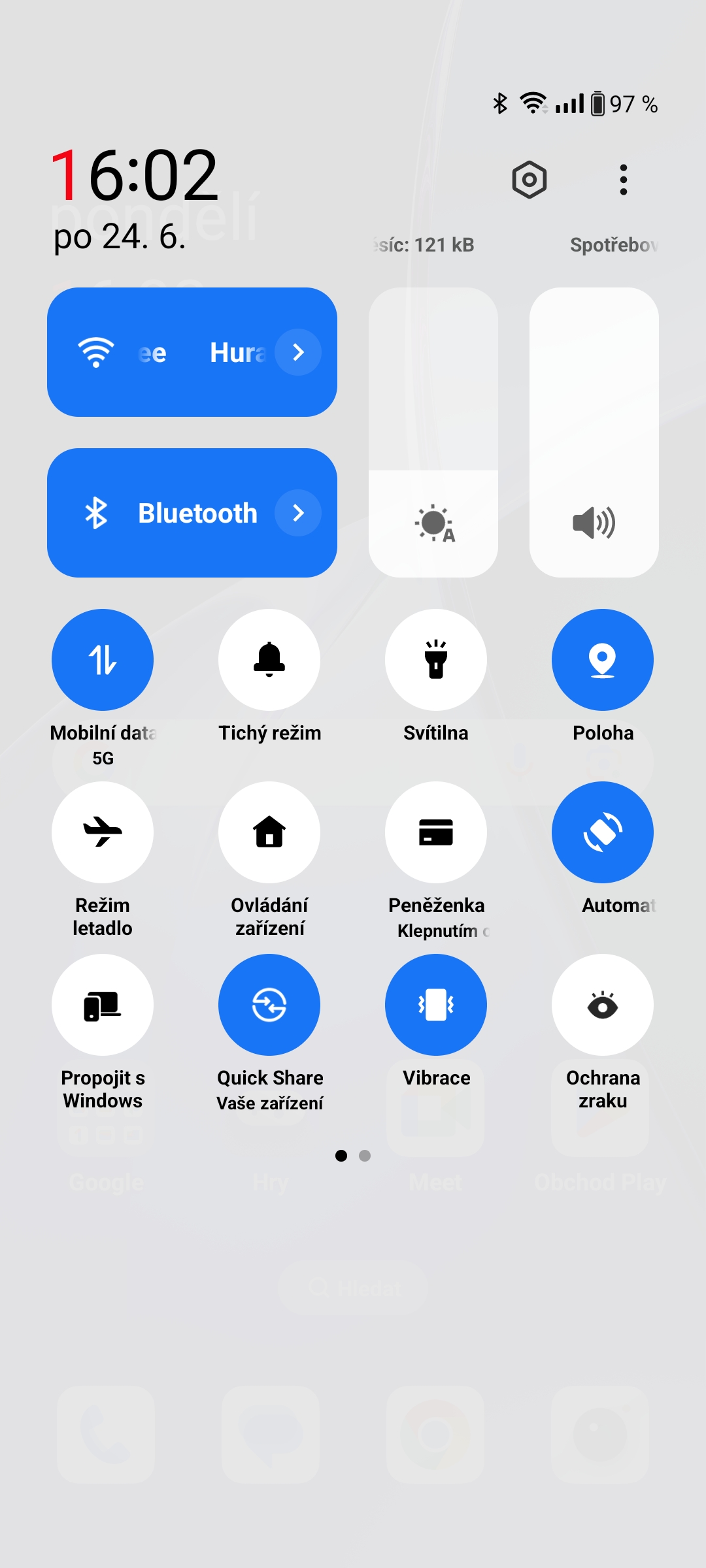Screen dimensions: 706x1568
Task: Toggle auto brightness on the brightness slider
Action: (434, 523)
